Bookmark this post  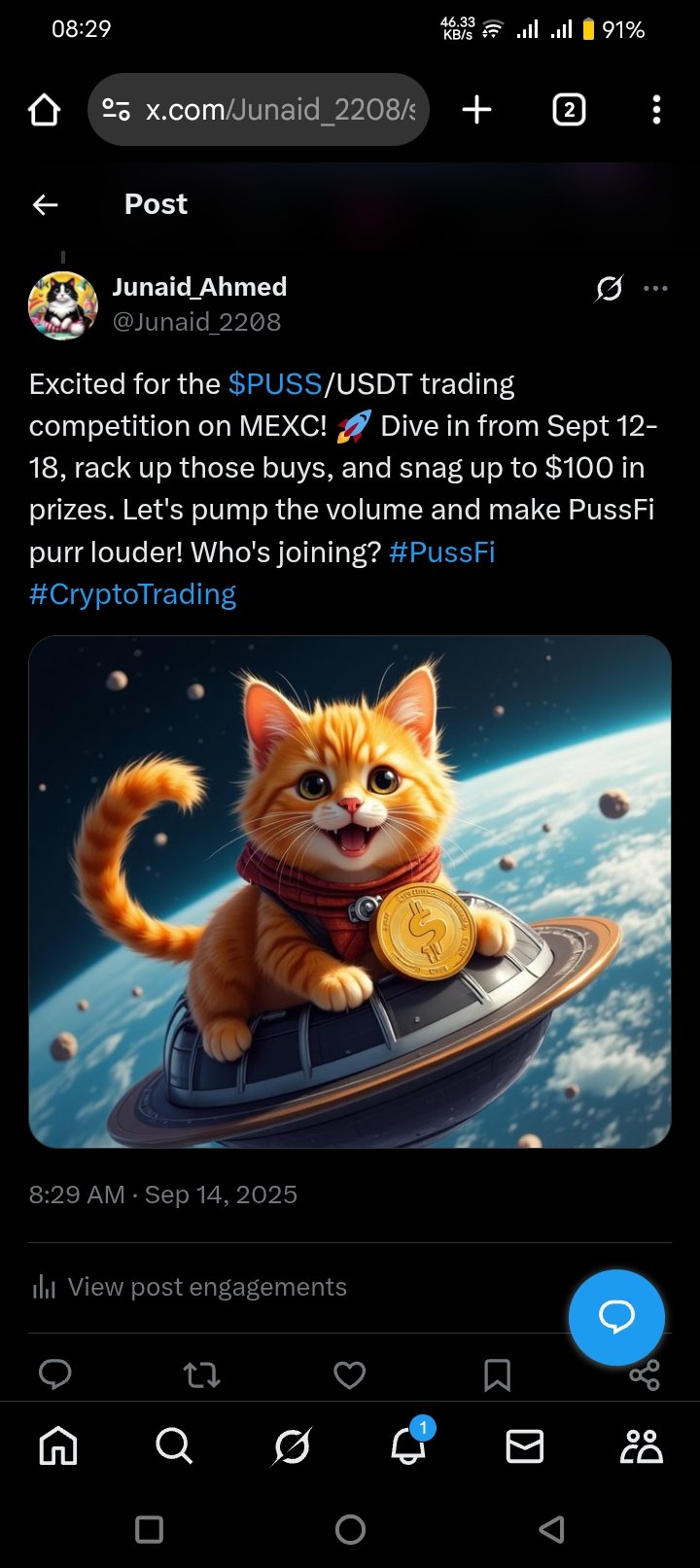(497, 1373)
